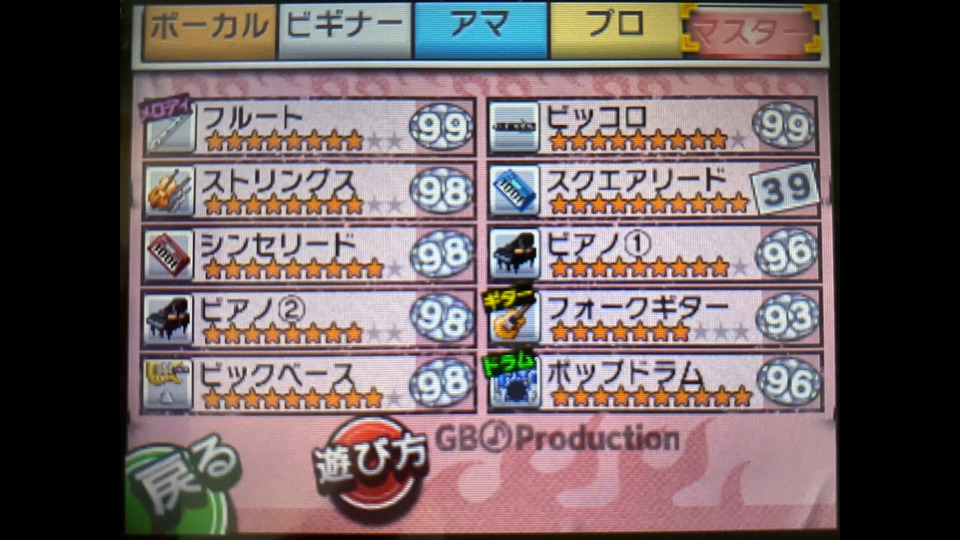Screen dimensions: 960x540
Task: Open the プロ difficulty tab
Action: pos(614,30)
